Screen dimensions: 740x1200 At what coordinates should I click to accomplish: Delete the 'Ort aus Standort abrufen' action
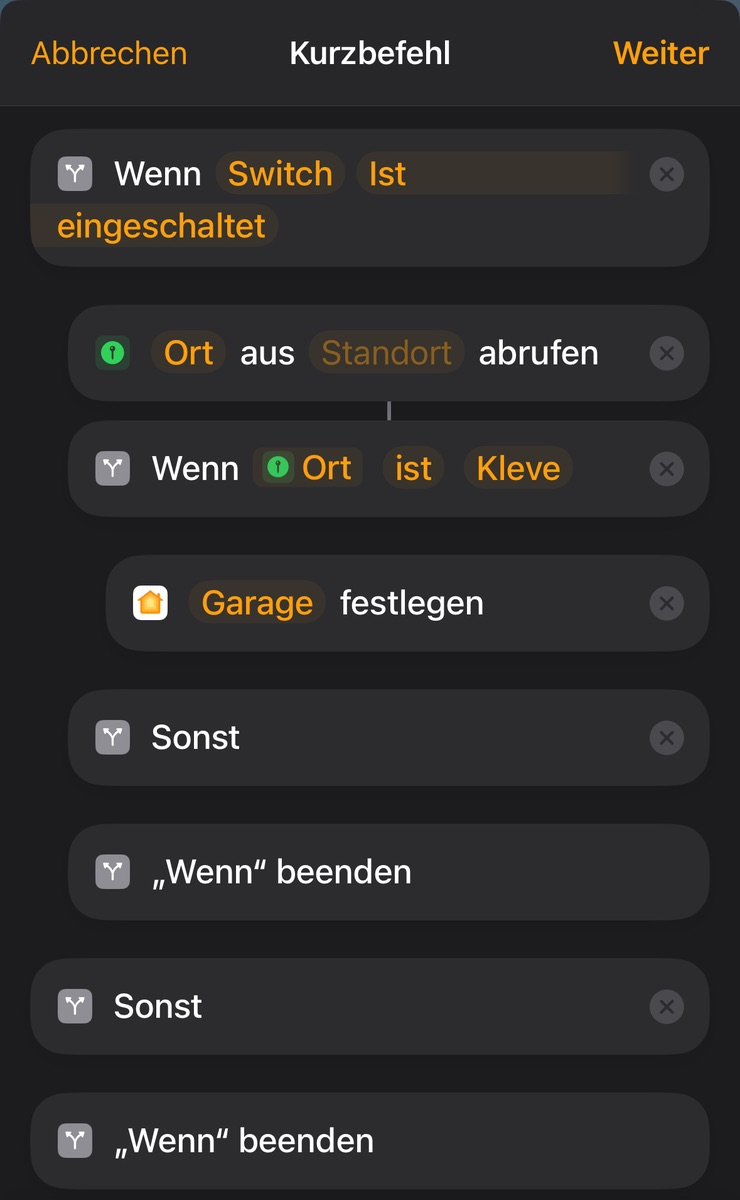(666, 353)
